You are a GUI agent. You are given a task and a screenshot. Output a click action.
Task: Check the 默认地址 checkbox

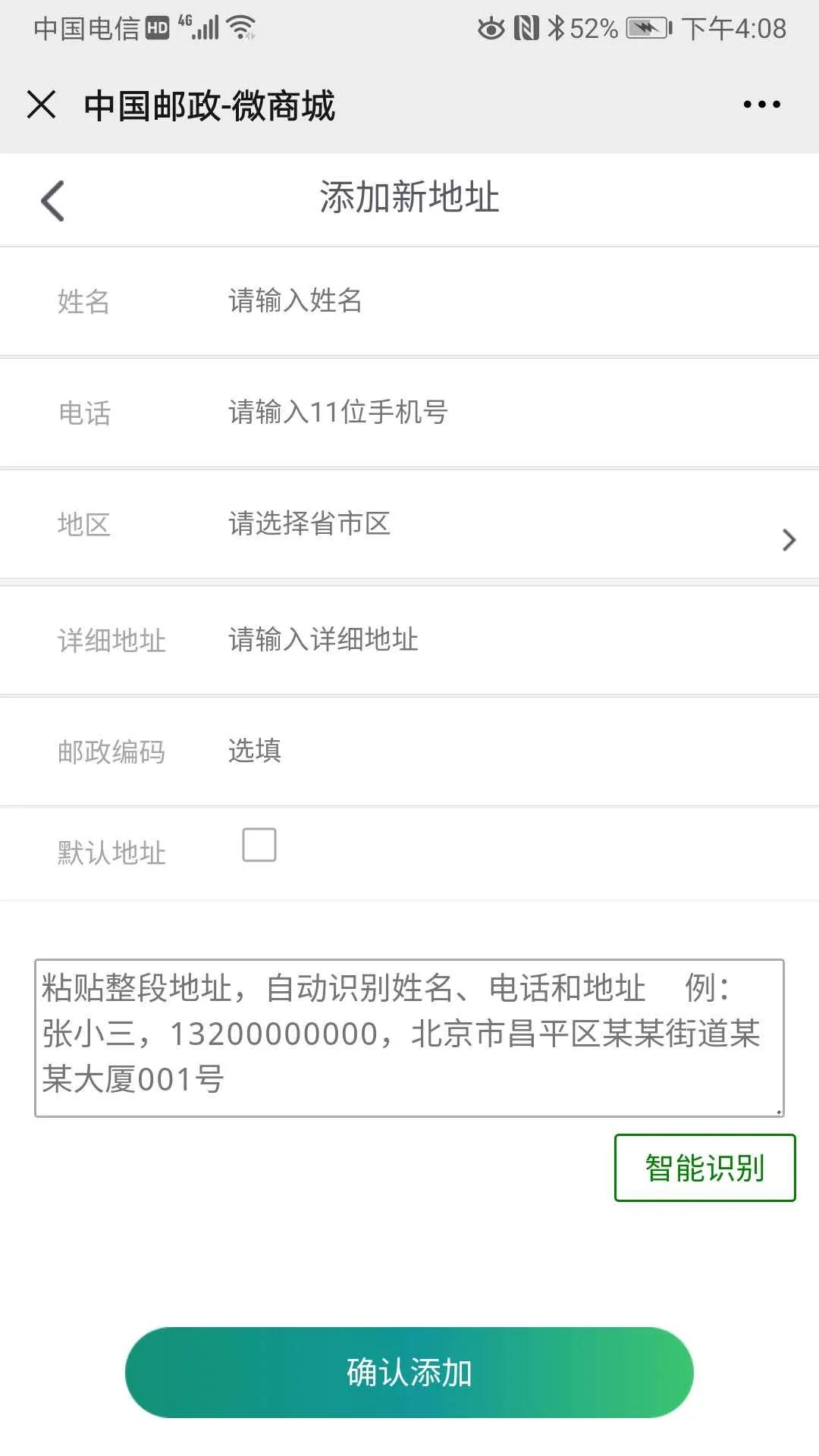coord(259,845)
